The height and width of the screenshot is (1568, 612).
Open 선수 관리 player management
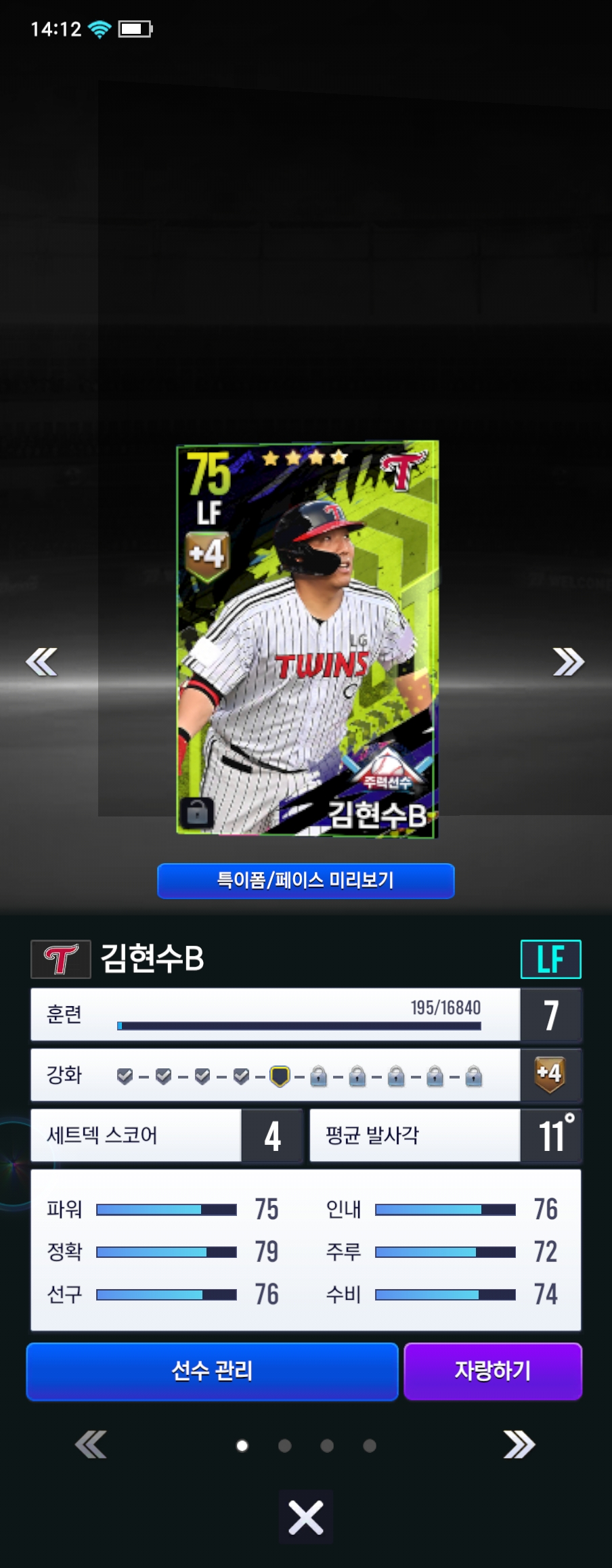click(212, 1371)
